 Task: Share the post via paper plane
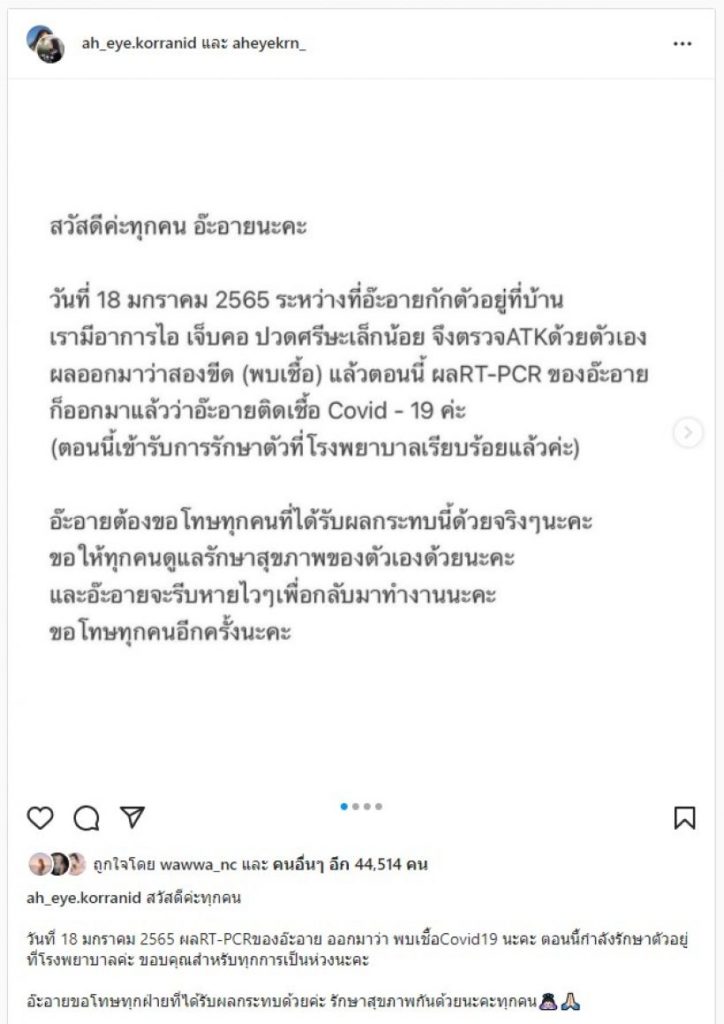click(132, 818)
